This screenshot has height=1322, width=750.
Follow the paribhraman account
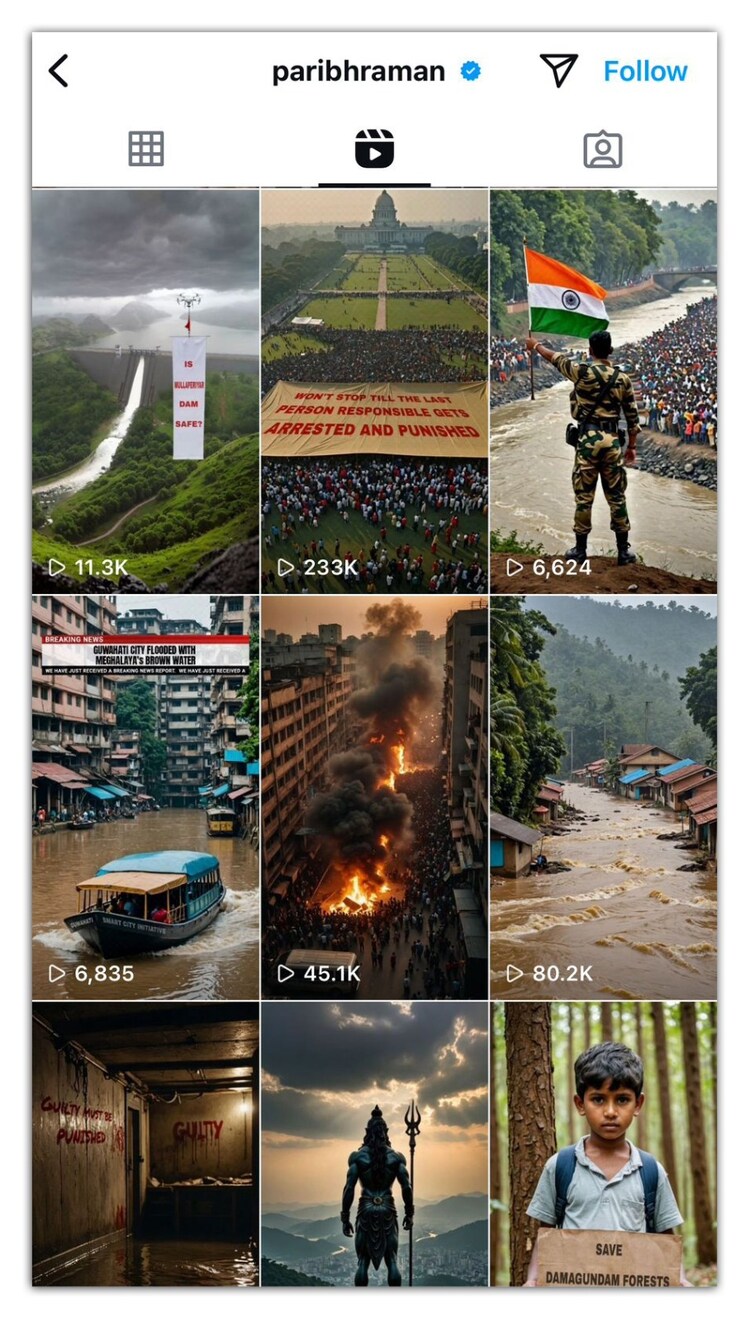(645, 71)
